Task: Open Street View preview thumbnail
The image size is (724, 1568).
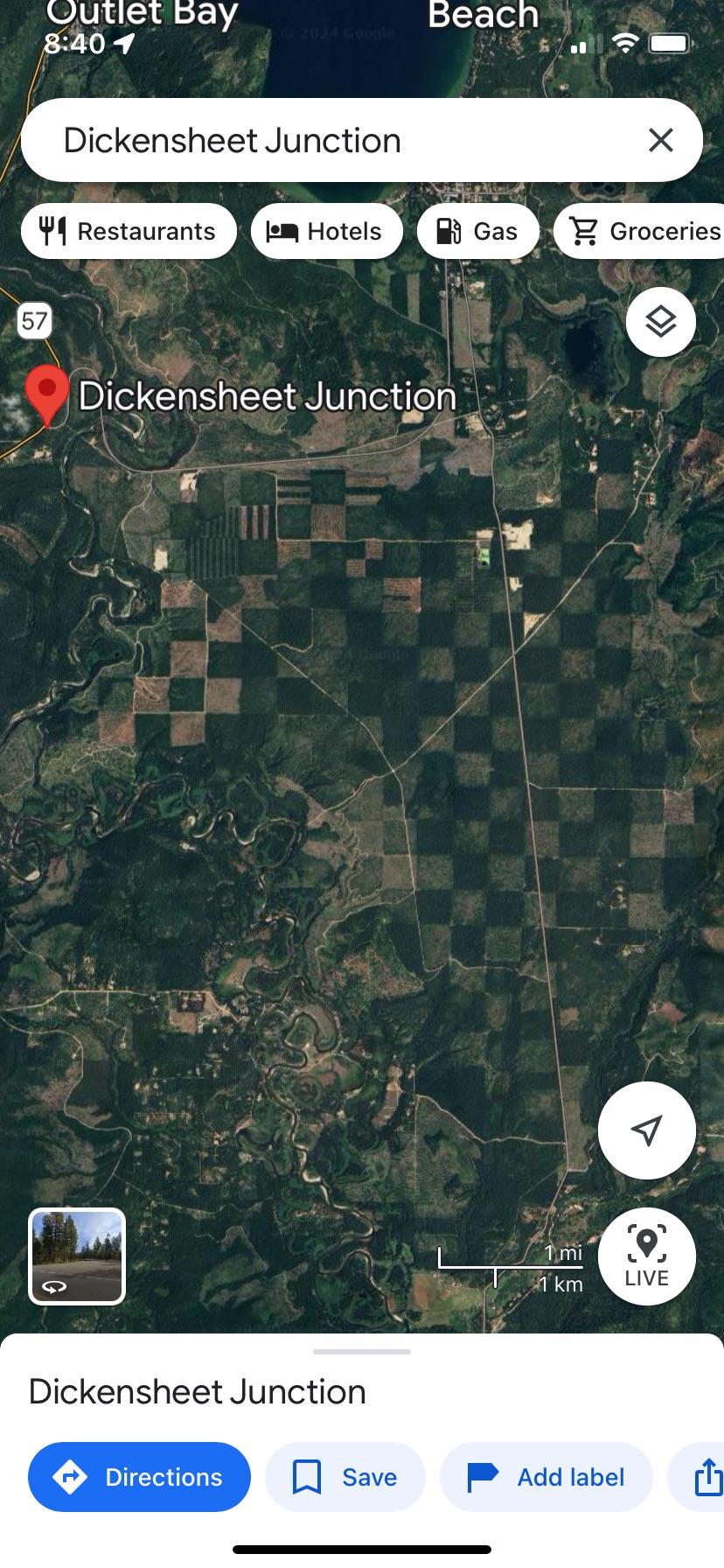Action: coord(76,1256)
